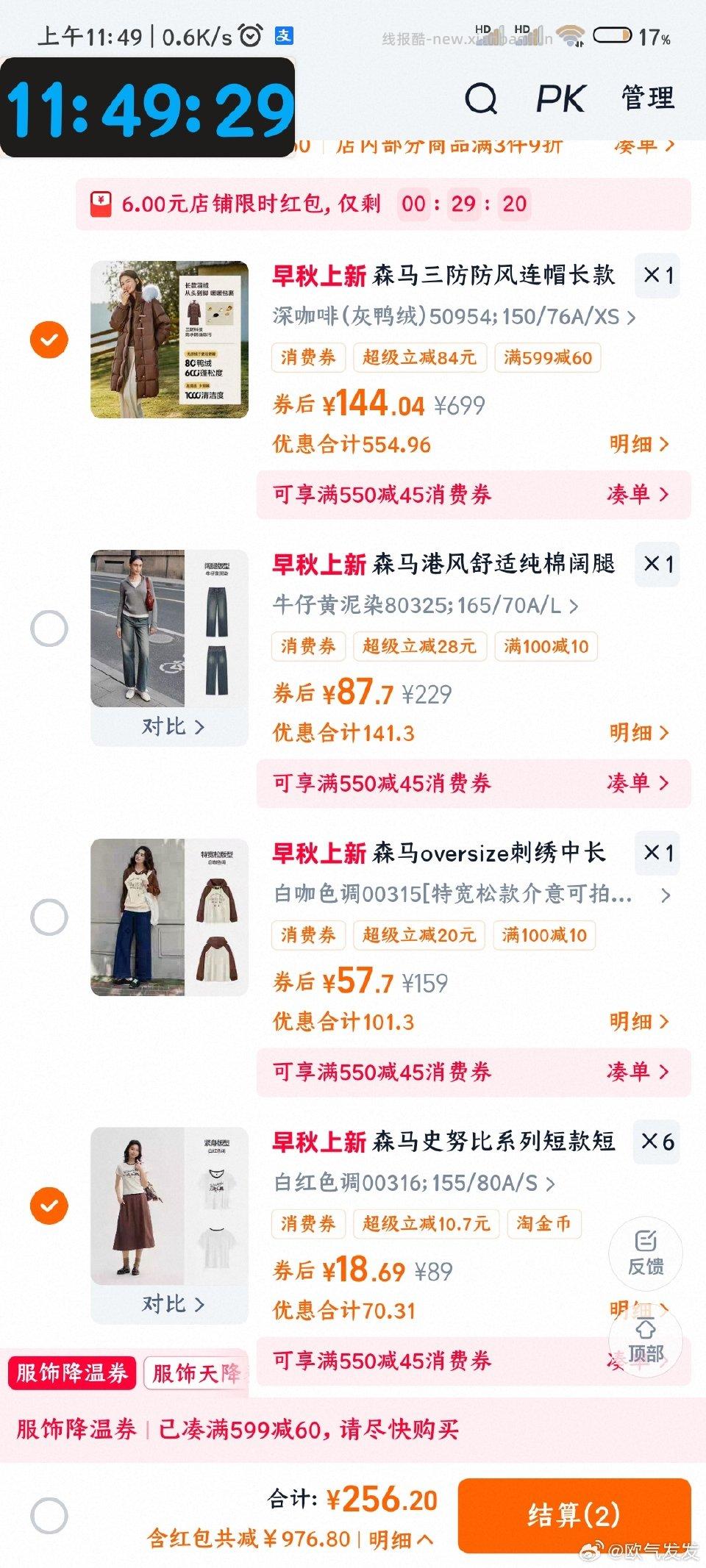Deselect the down jacket item checkbox
The height and width of the screenshot is (1568, 706).
49,340
